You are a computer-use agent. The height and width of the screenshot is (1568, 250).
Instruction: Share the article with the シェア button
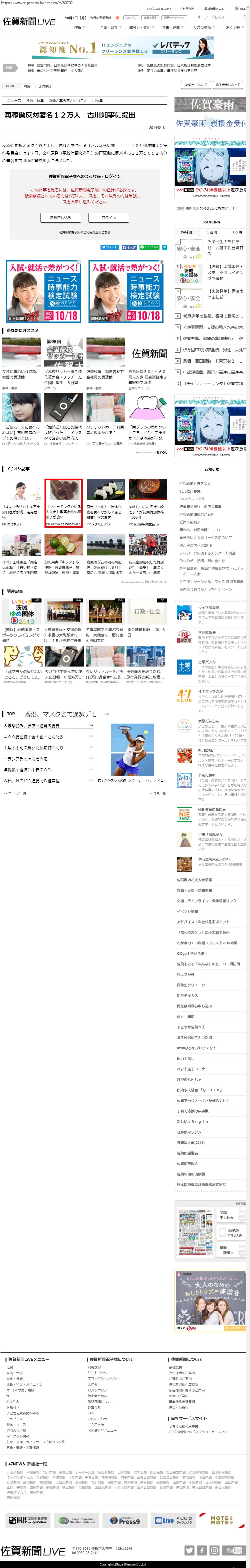(129, 247)
